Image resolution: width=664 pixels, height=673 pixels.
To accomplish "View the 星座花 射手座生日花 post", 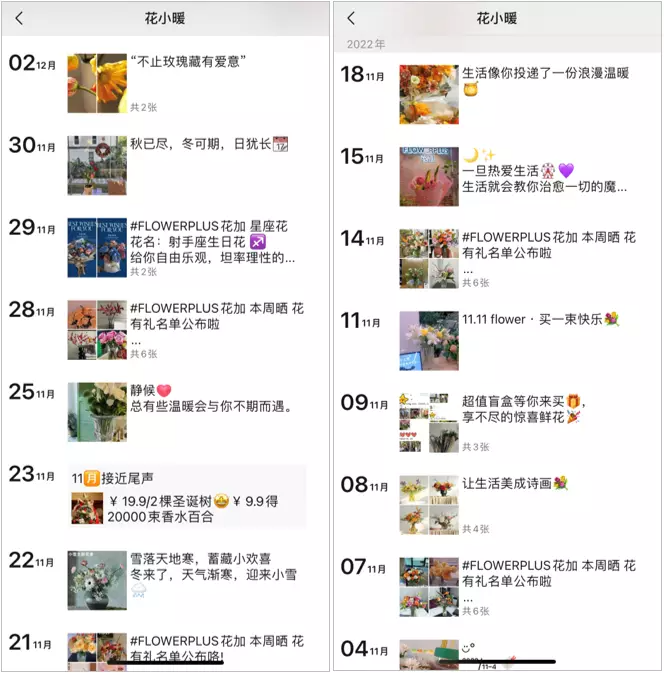I will 212,242.
